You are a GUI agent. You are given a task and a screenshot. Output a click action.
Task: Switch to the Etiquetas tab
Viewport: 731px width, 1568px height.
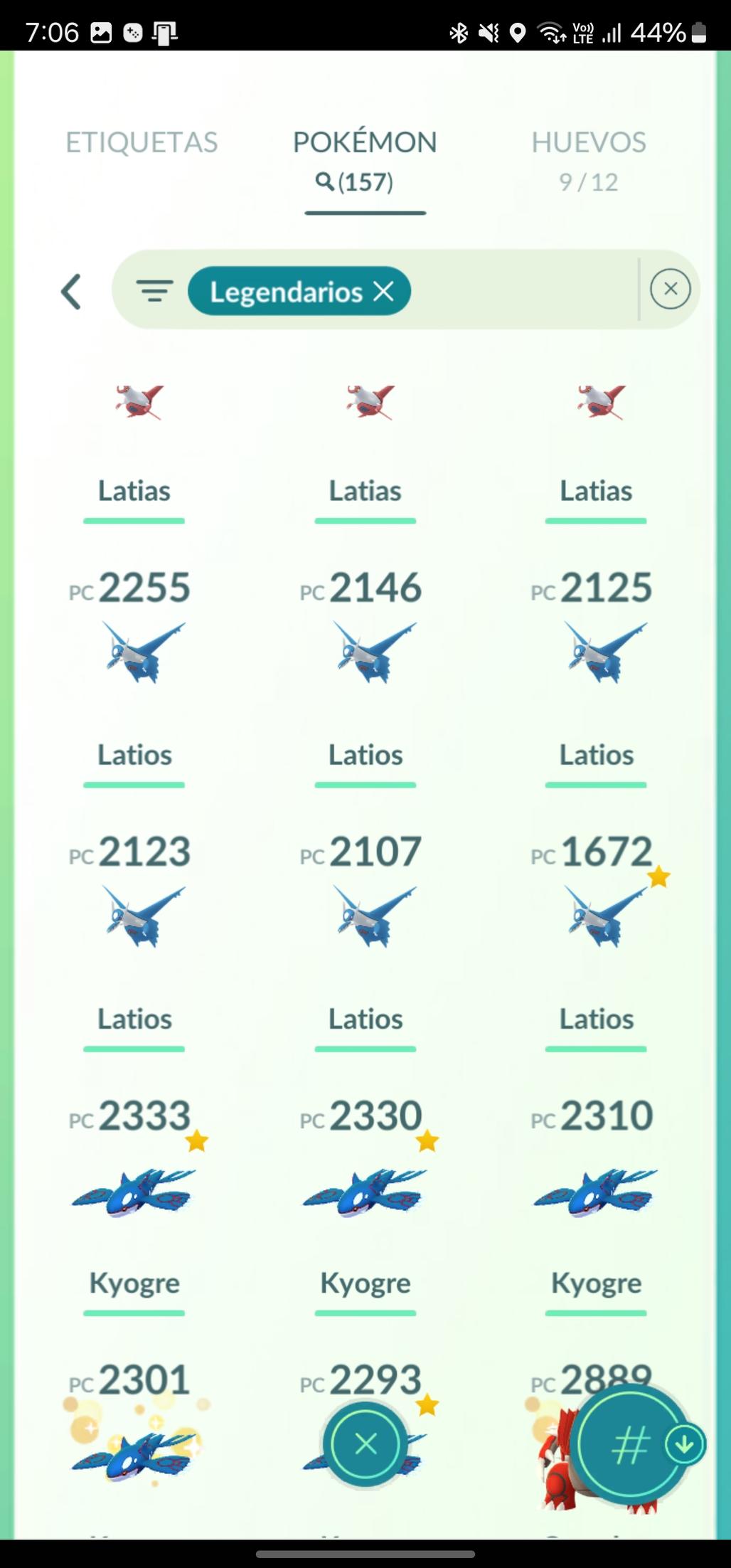pos(142,142)
